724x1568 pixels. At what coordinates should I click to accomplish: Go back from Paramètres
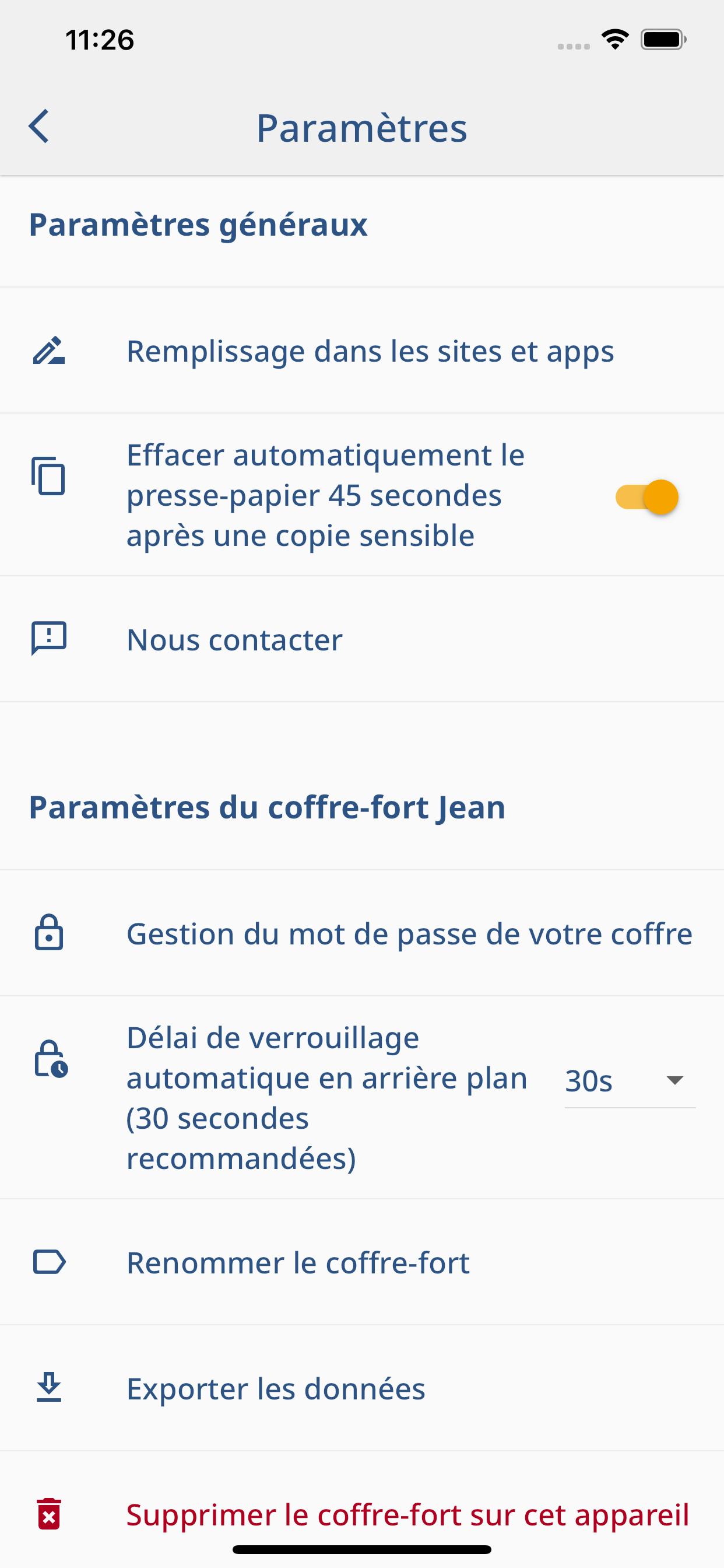click(39, 127)
